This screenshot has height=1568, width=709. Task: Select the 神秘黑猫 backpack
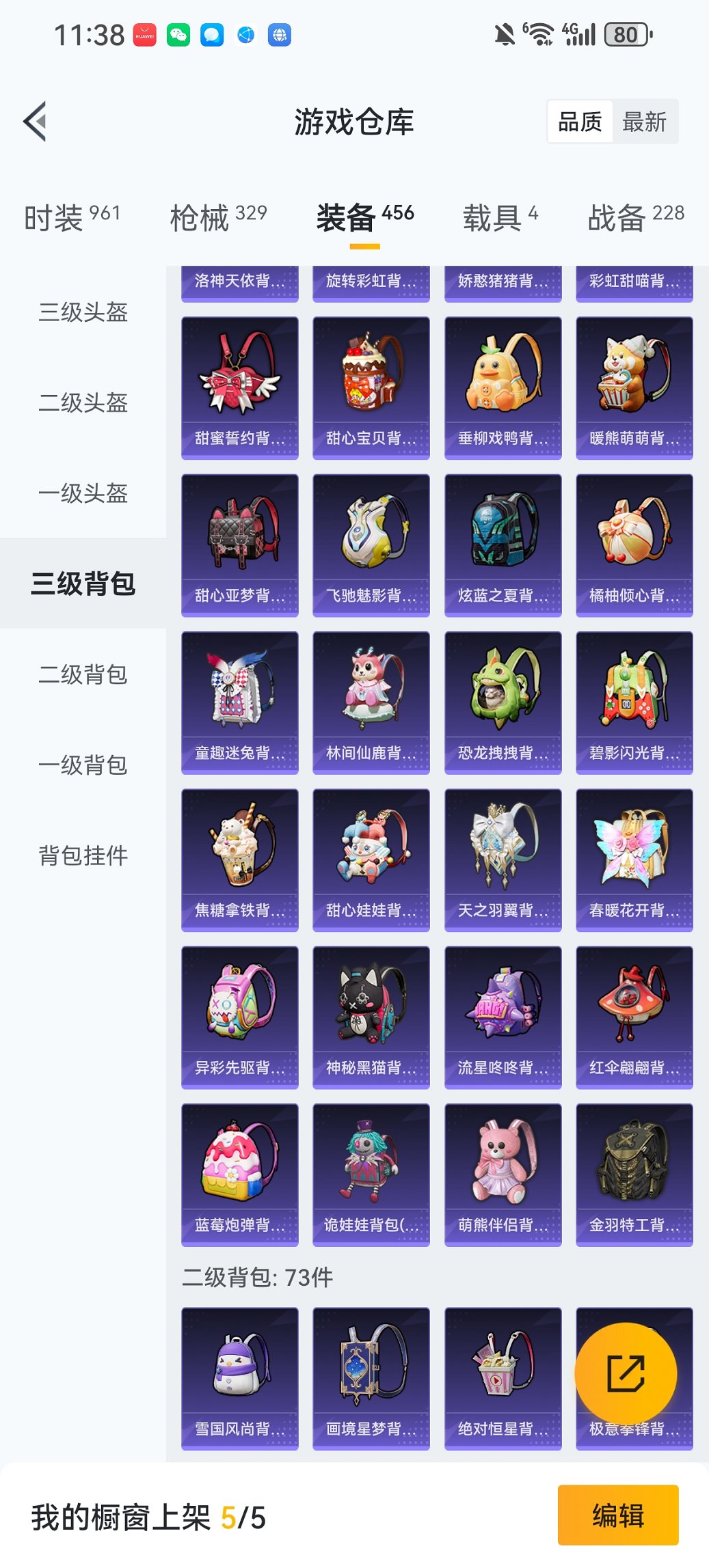click(x=371, y=1017)
